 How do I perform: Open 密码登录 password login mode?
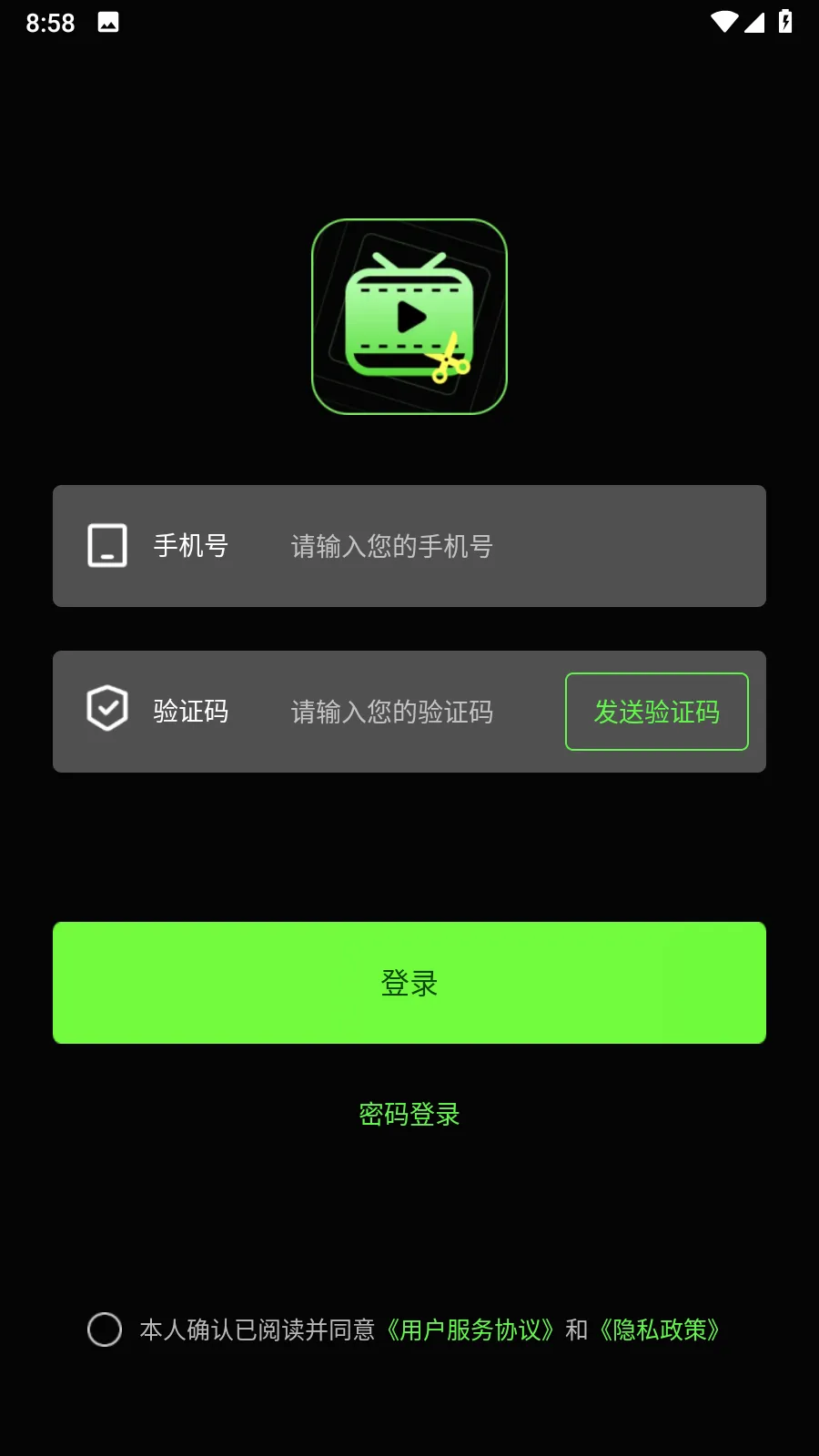pos(409,1114)
